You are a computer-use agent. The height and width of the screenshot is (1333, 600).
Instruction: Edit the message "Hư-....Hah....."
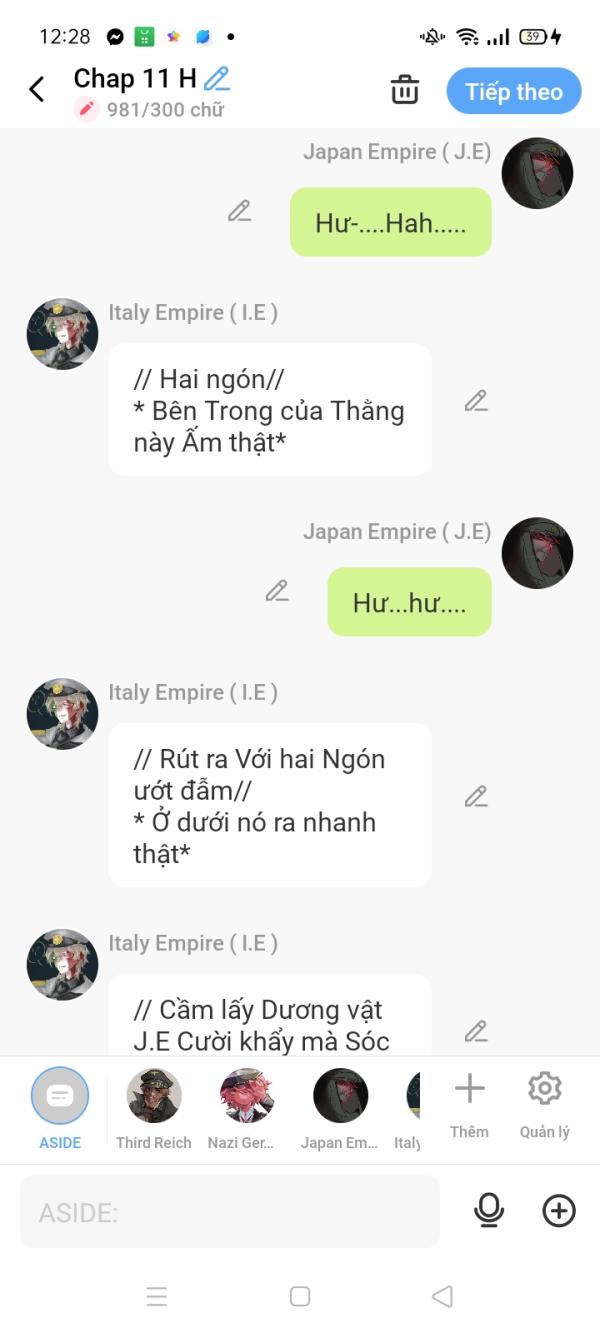[239, 211]
